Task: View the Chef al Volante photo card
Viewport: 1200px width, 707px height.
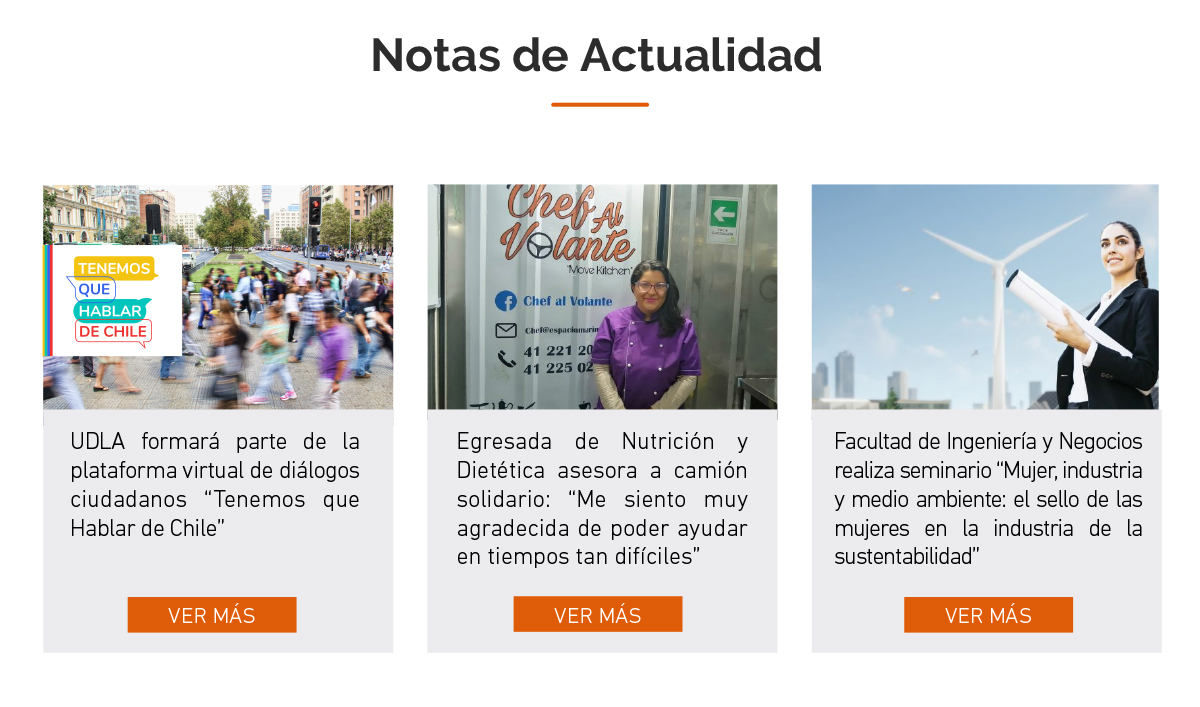Action: pyautogui.click(x=602, y=297)
